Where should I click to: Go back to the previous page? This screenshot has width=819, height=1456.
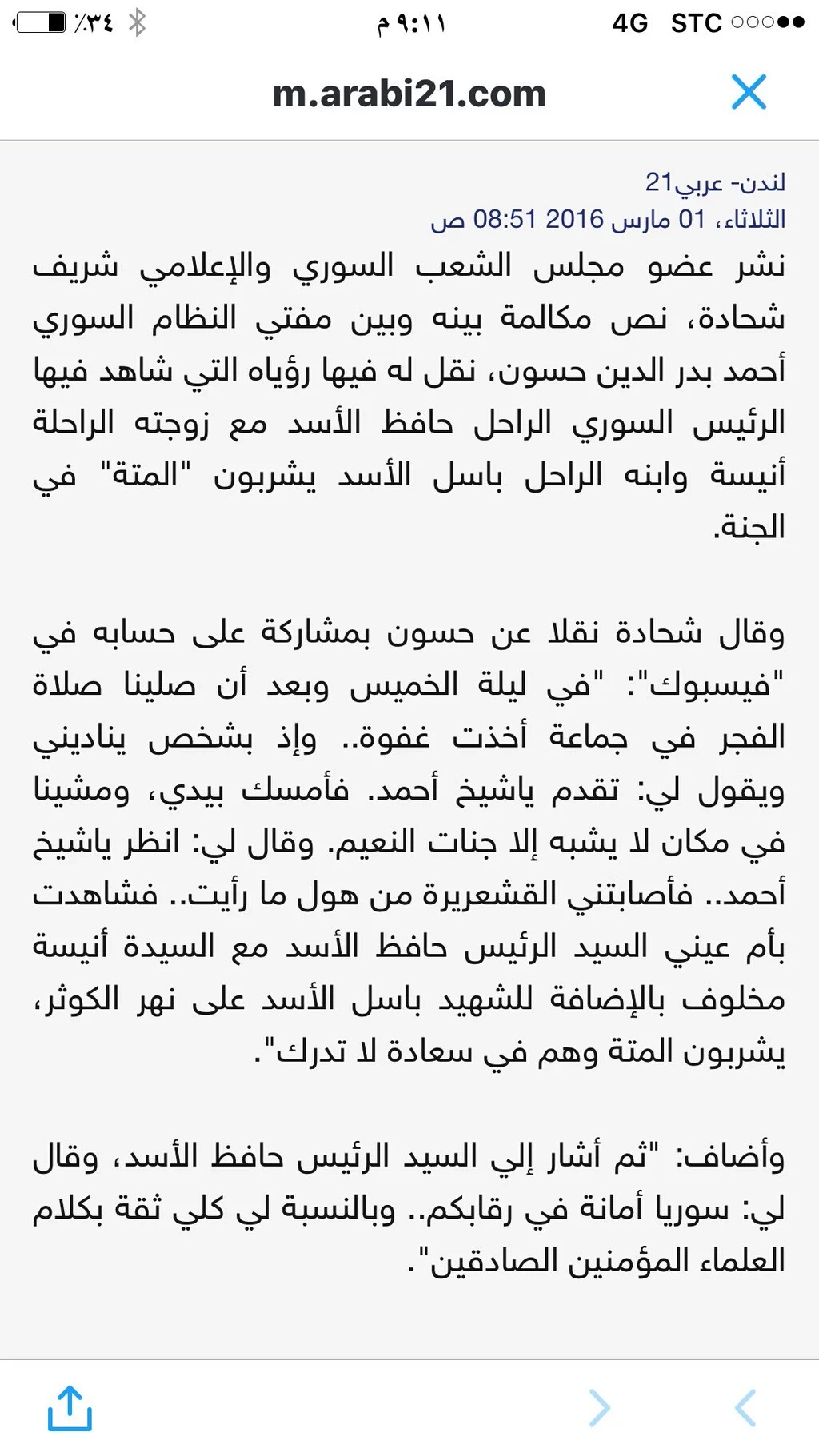745,1408
